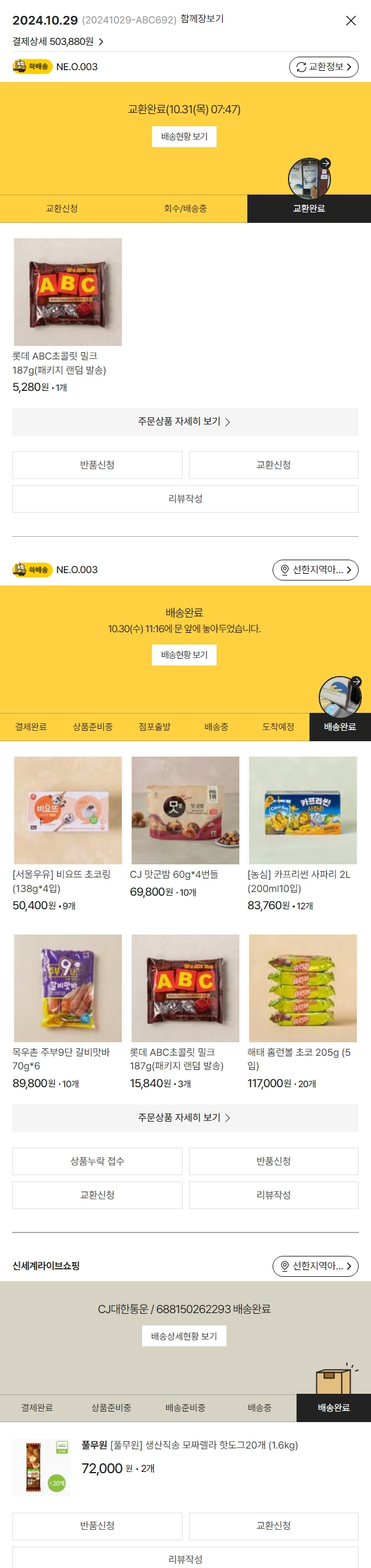Tap 교환신청 above the first 리뷰작성 button
The height and width of the screenshot is (1568, 371).
tap(273, 465)
